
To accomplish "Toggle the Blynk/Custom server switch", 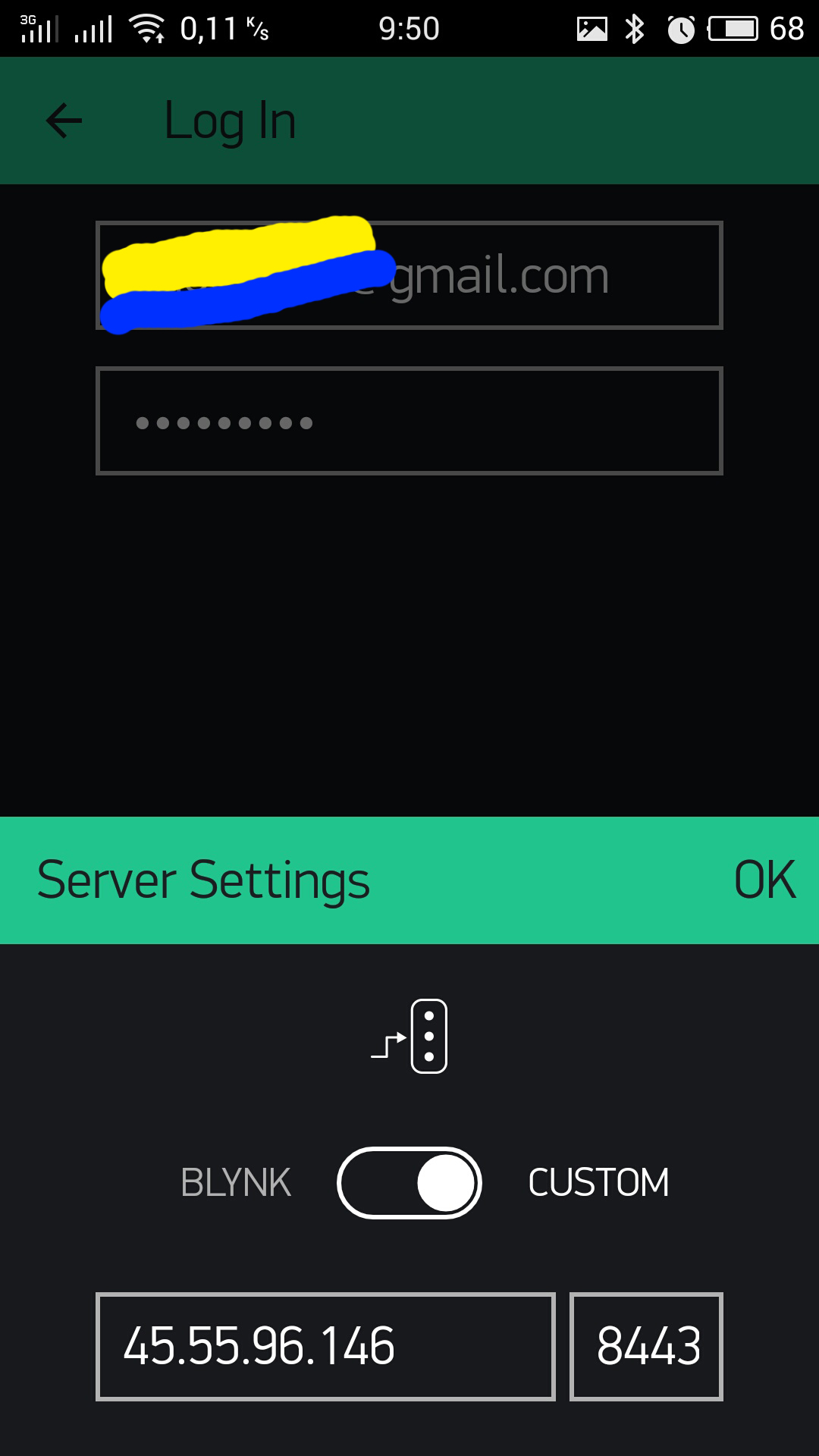I will [409, 1183].
